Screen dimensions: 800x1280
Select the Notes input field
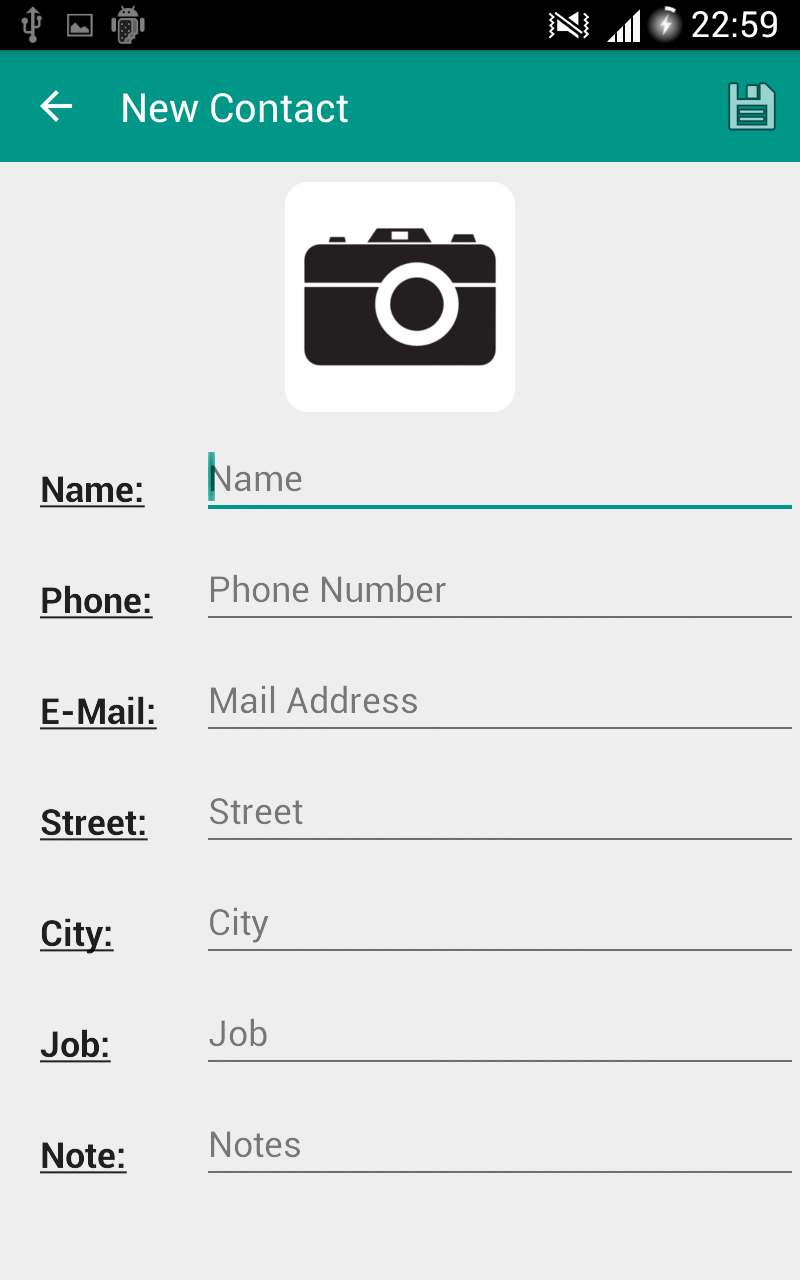coord(498,1145)
